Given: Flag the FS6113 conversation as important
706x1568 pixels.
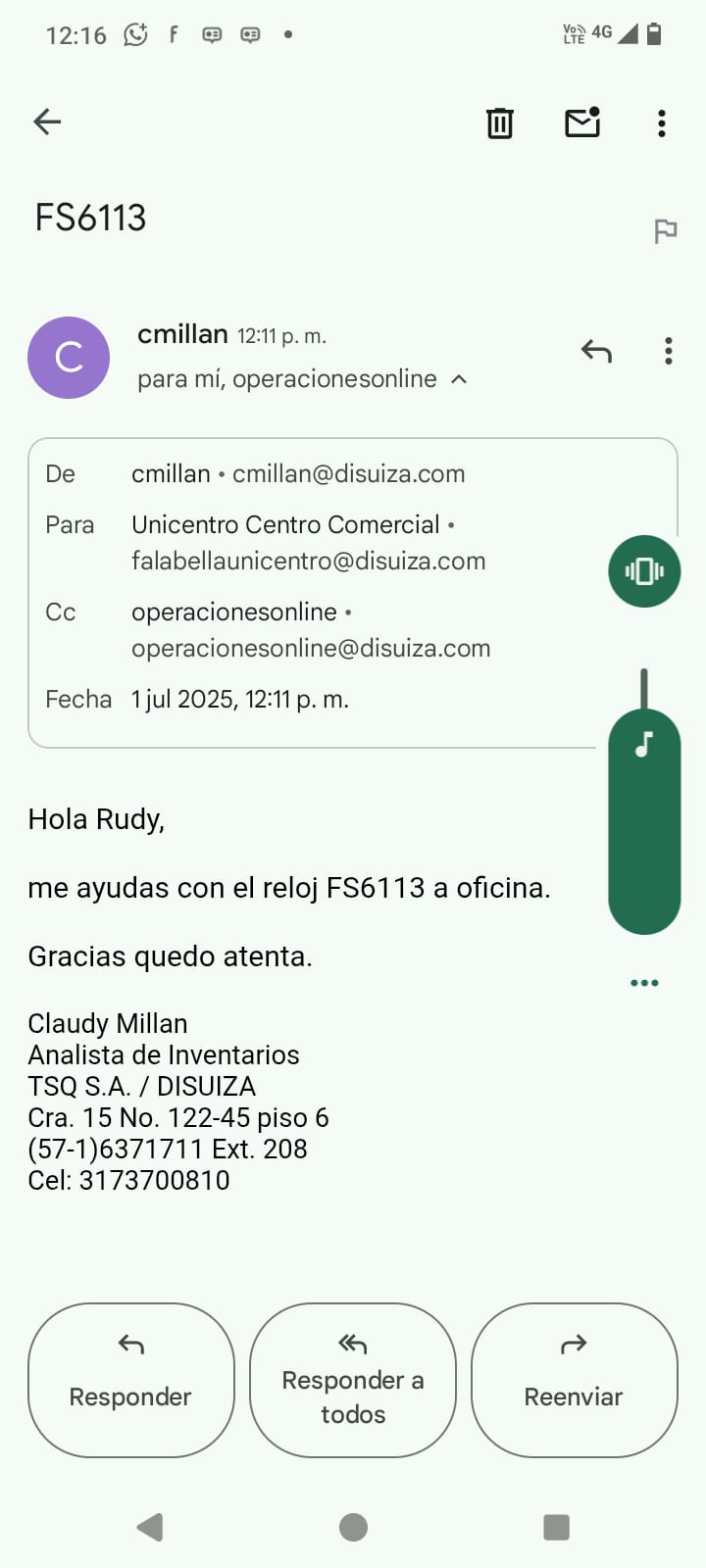Looking at the screenshot, I should click(x=666, y=230).
